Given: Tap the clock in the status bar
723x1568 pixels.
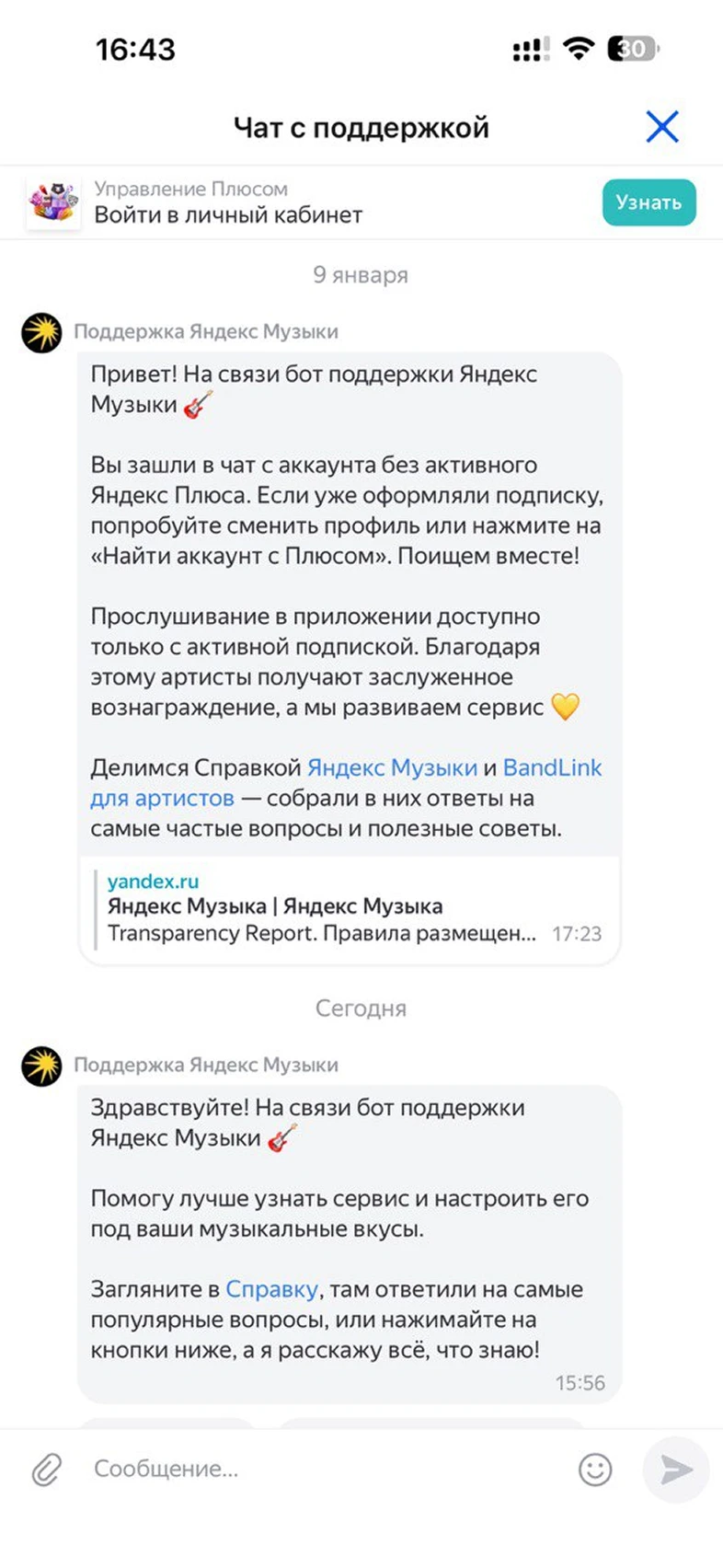Looking at the screenshot, I should point(136,49).
